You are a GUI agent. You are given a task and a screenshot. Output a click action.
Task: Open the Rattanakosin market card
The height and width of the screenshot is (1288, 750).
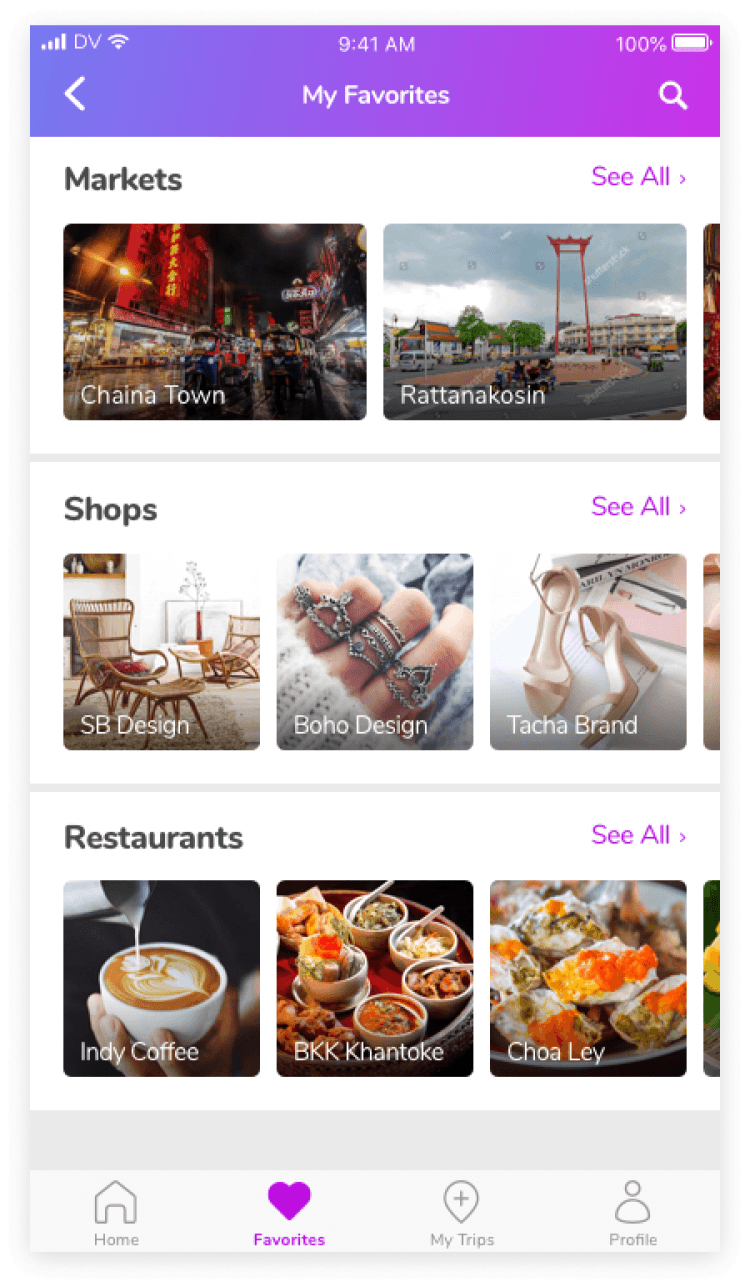535,321
